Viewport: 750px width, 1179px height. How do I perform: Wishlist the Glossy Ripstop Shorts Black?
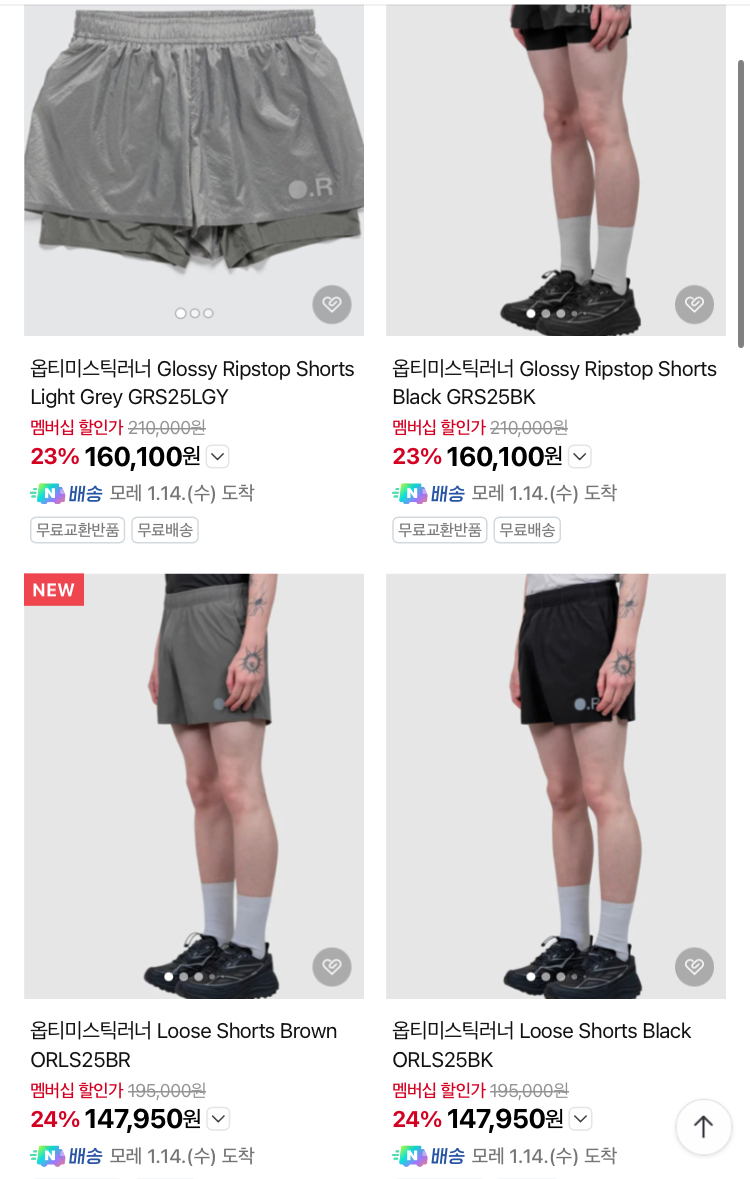(x=694, y=304)
